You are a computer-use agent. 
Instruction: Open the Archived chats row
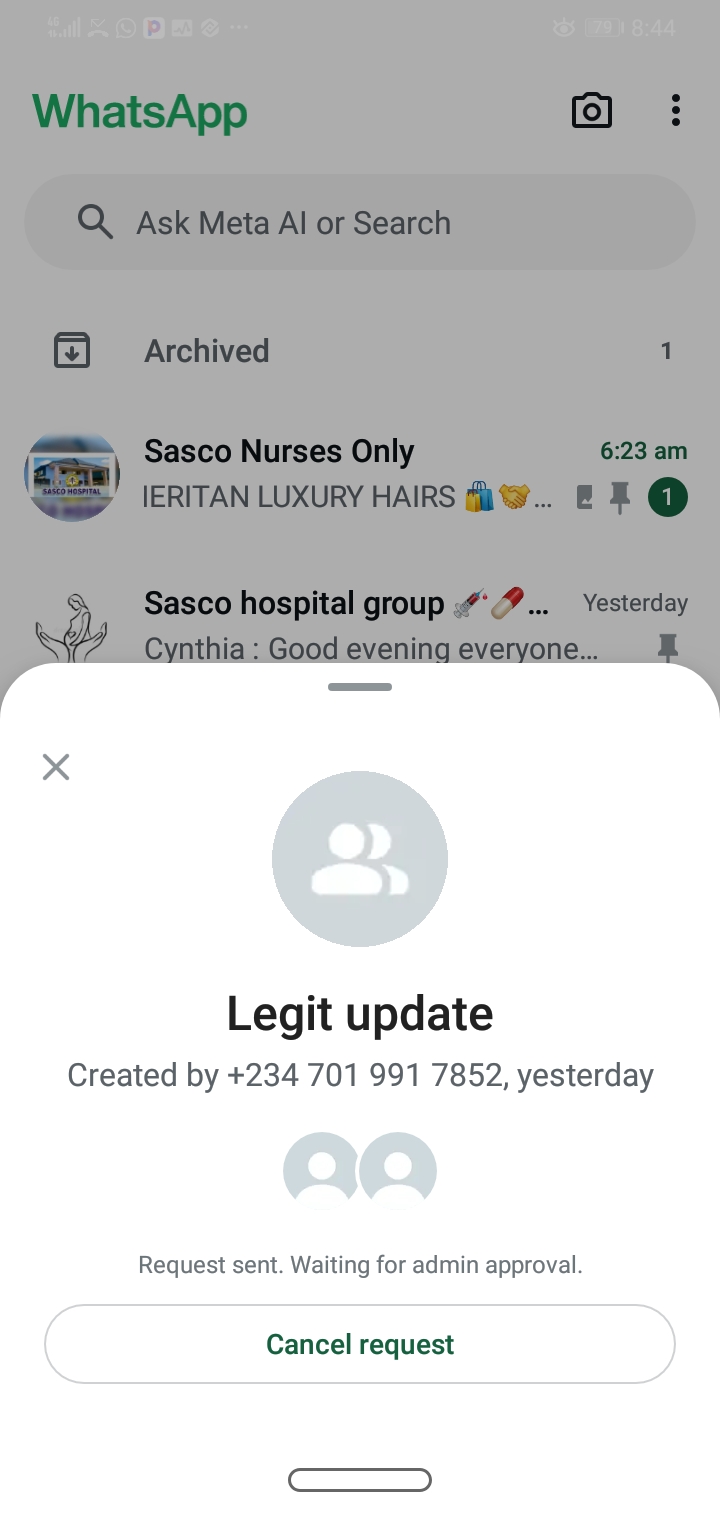tap(360, 351)
